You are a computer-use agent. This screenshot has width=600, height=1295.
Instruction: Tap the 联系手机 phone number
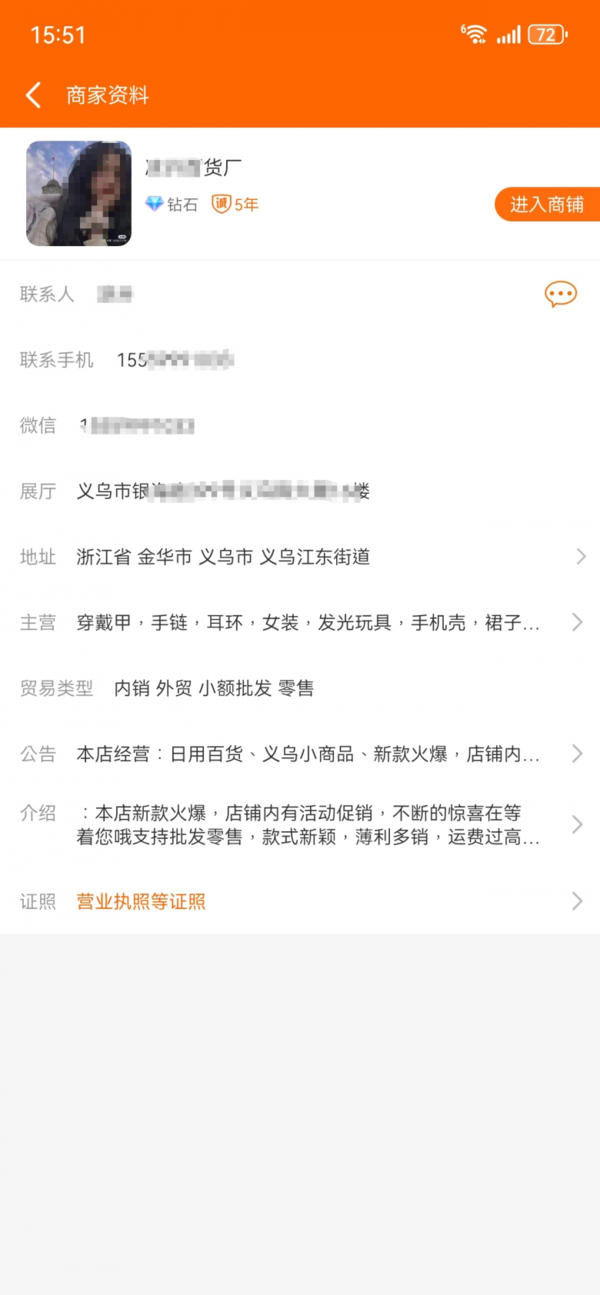[x=175, y=360]
